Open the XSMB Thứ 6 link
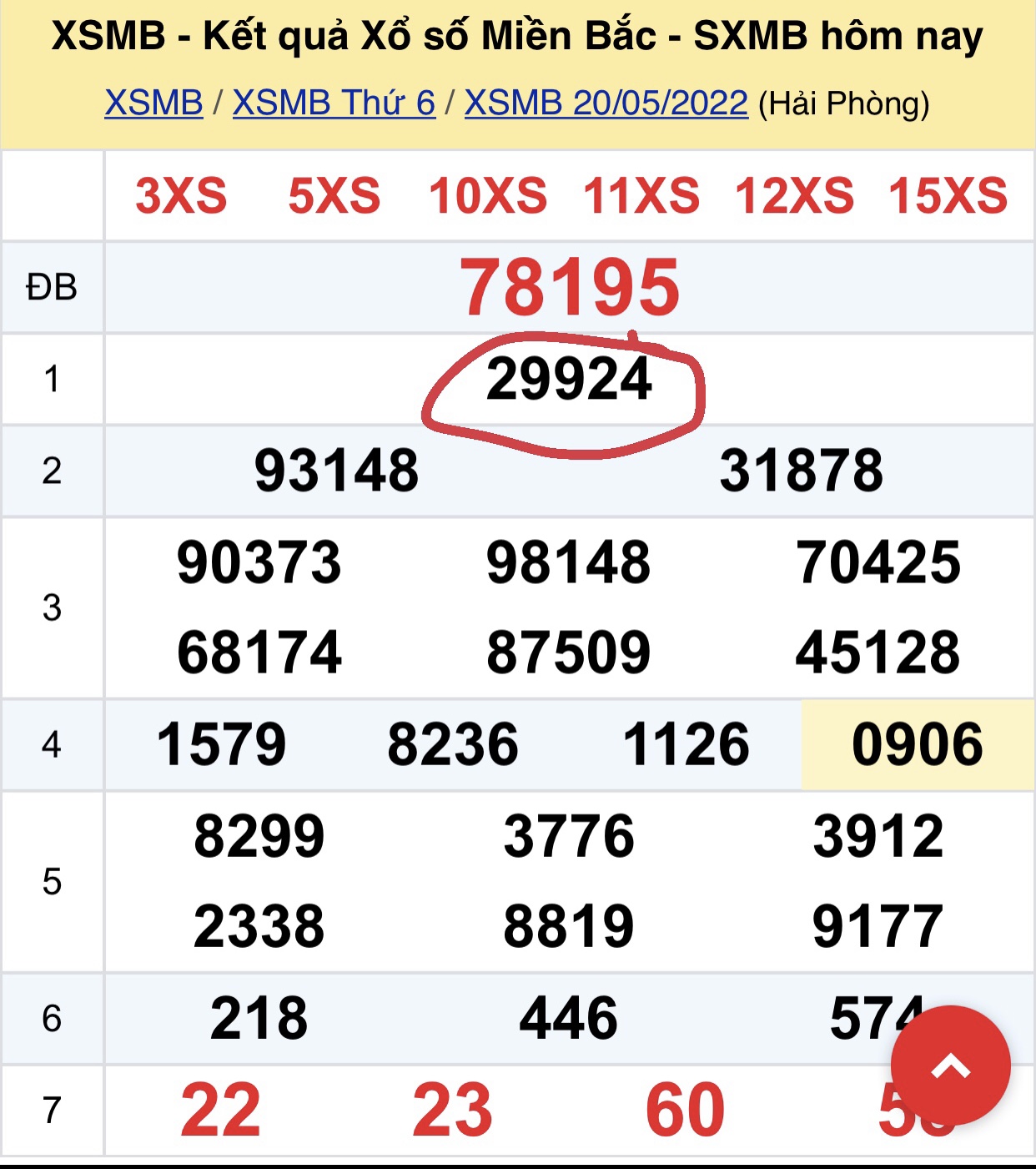Image resolution: width=1036 pixels, height=1169 pixels. click(x=334, y=103)
